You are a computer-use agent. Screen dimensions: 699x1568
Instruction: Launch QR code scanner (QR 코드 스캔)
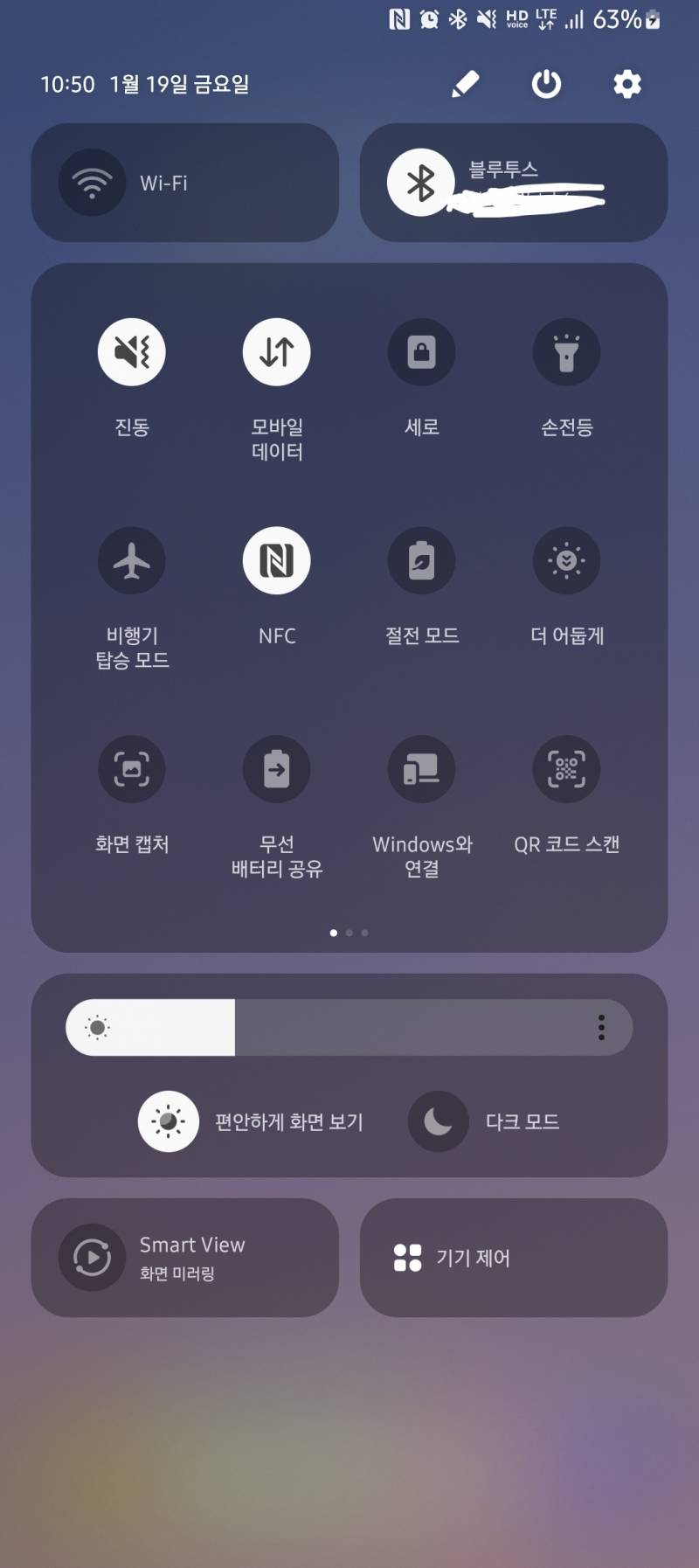pyautogui.click(x=567, y=768)
